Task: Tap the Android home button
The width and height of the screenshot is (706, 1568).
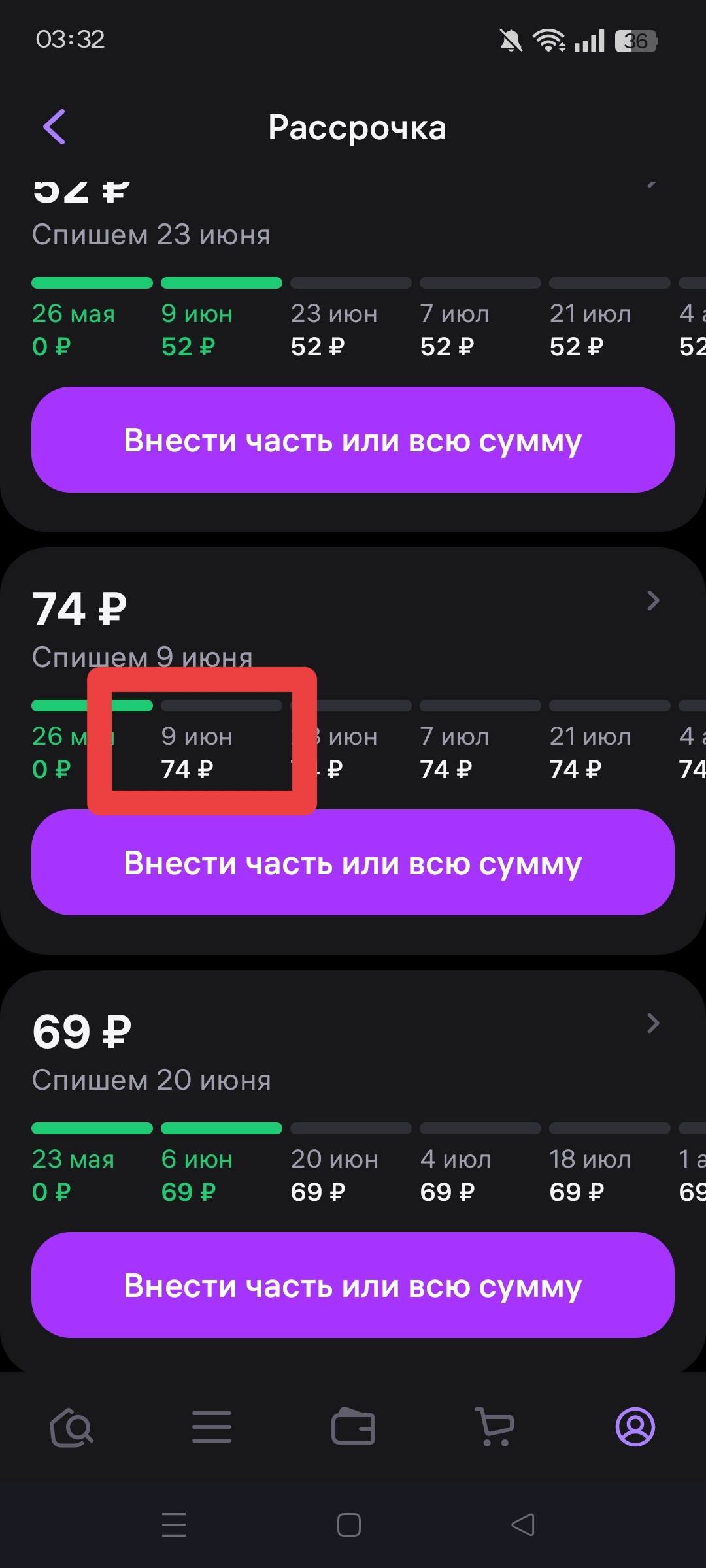Action: (350, 1526)
